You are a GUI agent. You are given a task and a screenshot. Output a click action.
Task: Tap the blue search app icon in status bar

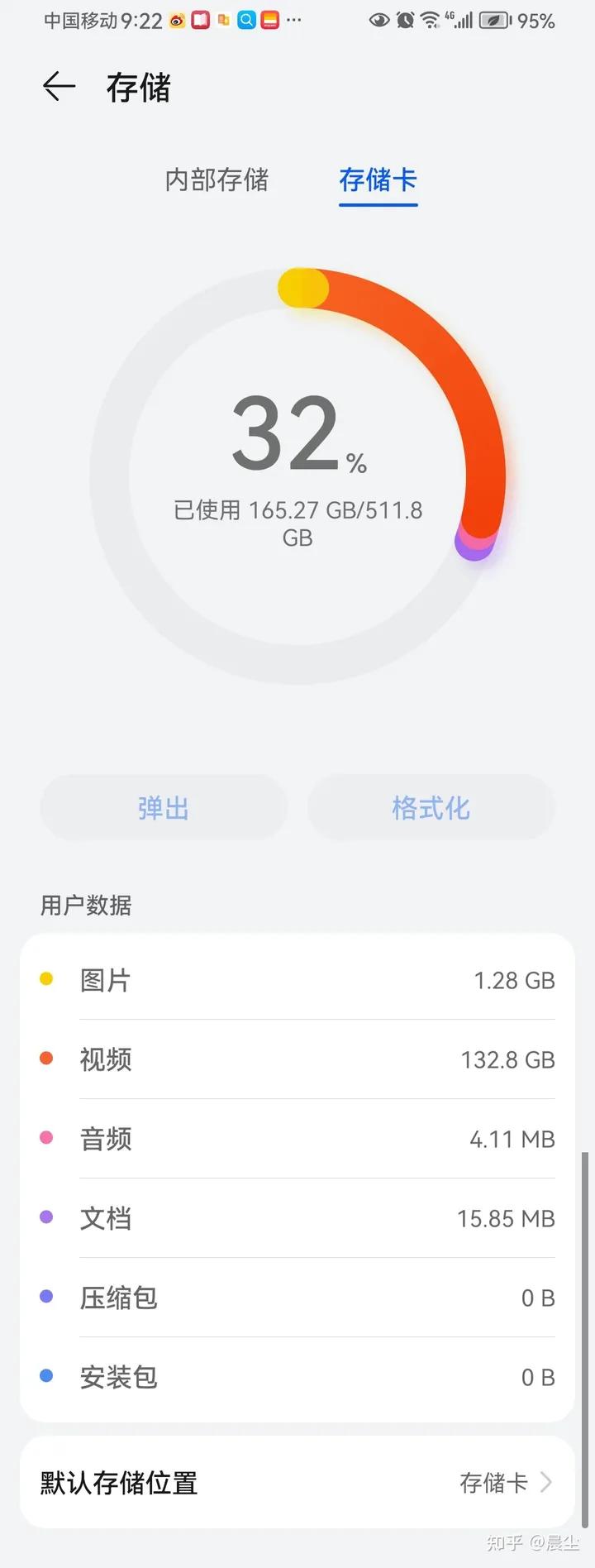point(248,21)
